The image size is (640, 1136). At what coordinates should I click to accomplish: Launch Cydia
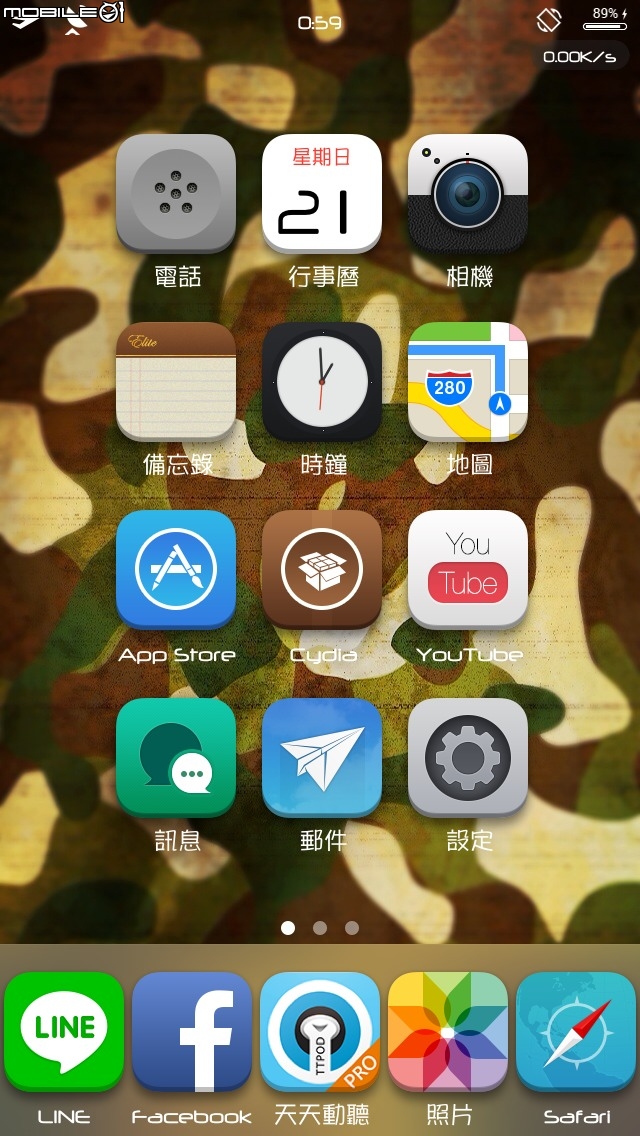pos(322,569)
